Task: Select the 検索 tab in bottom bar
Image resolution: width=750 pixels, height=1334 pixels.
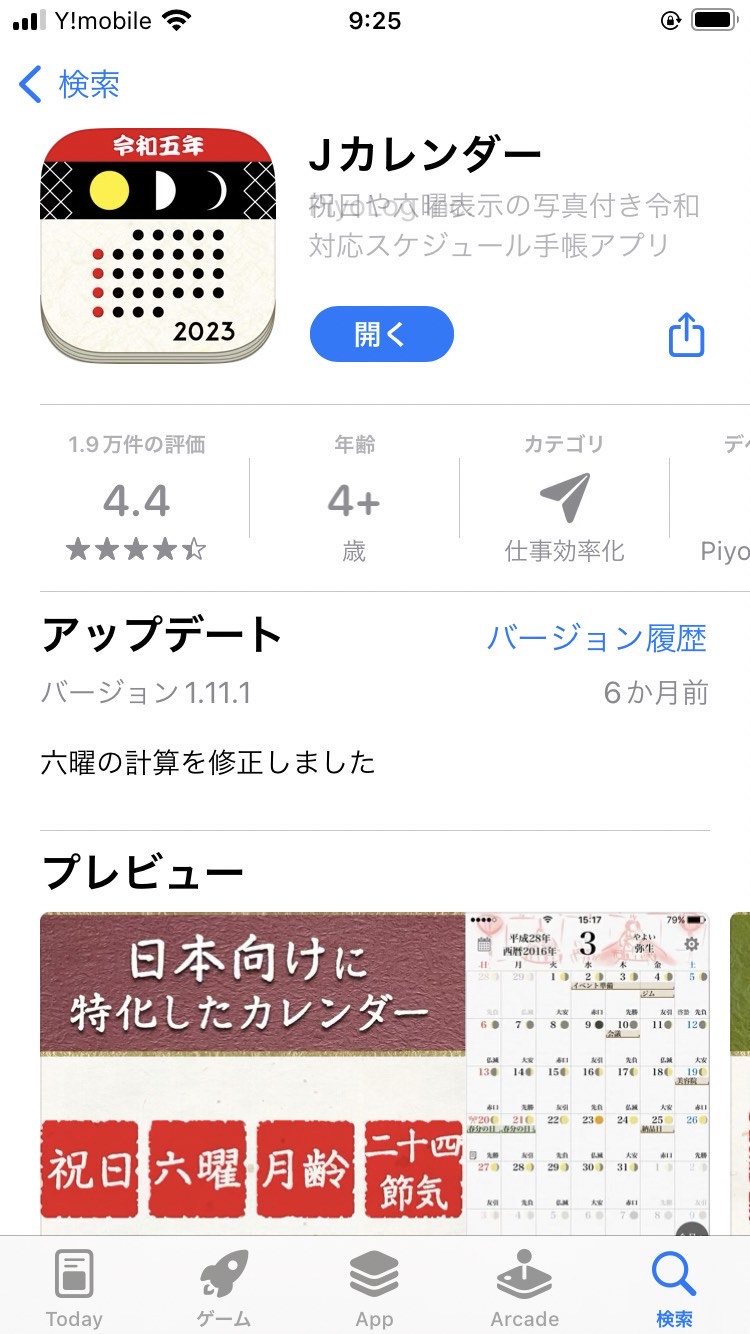Action: click(674, 1288)
